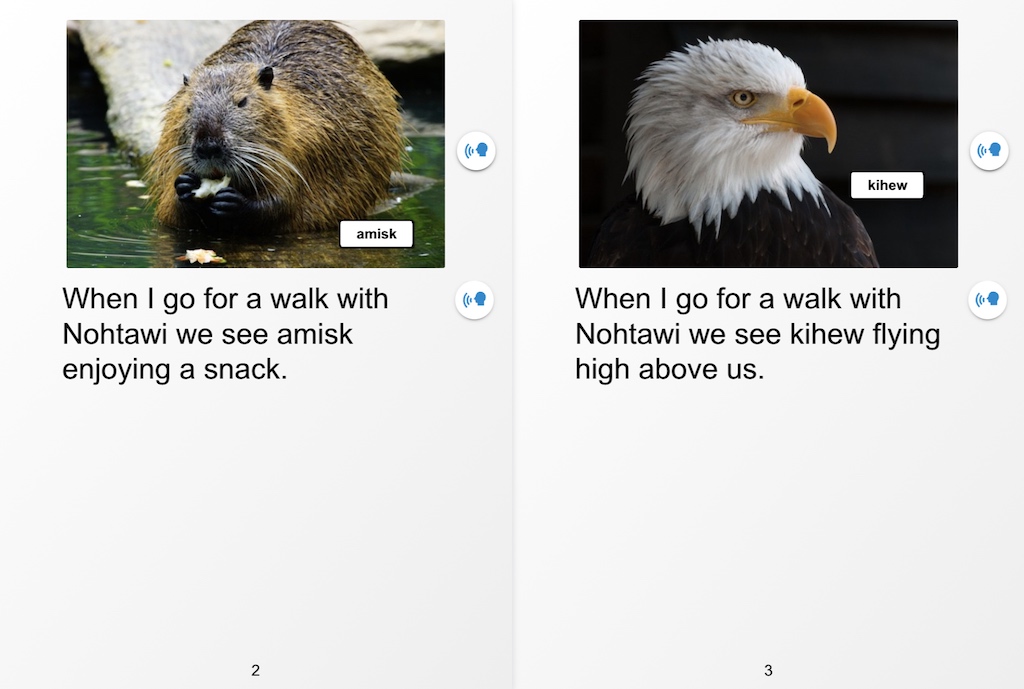Play narration for the kihew flying sentence
The width and height of the screenshot is (1024, 689).
click(987, 299)
